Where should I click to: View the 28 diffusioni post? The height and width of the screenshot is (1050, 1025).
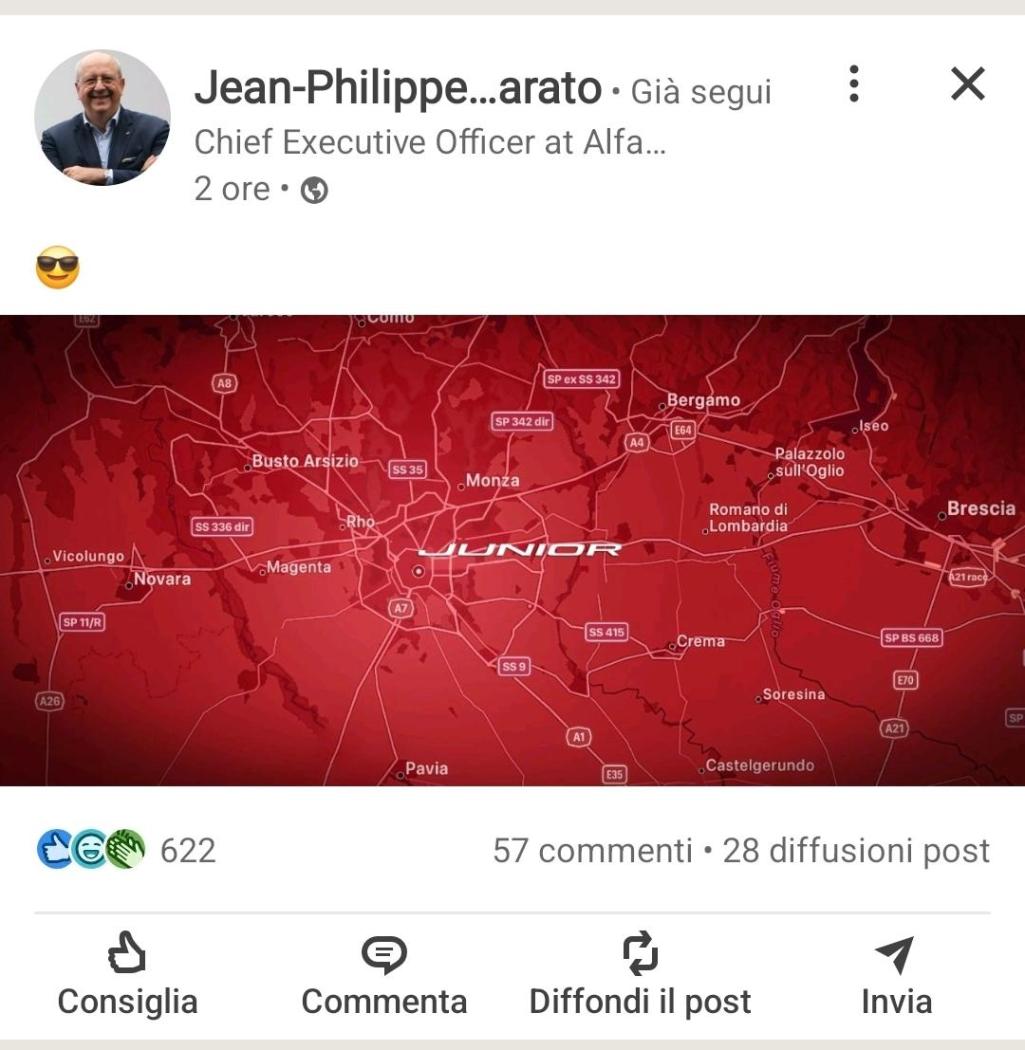[x=856, y=851]
